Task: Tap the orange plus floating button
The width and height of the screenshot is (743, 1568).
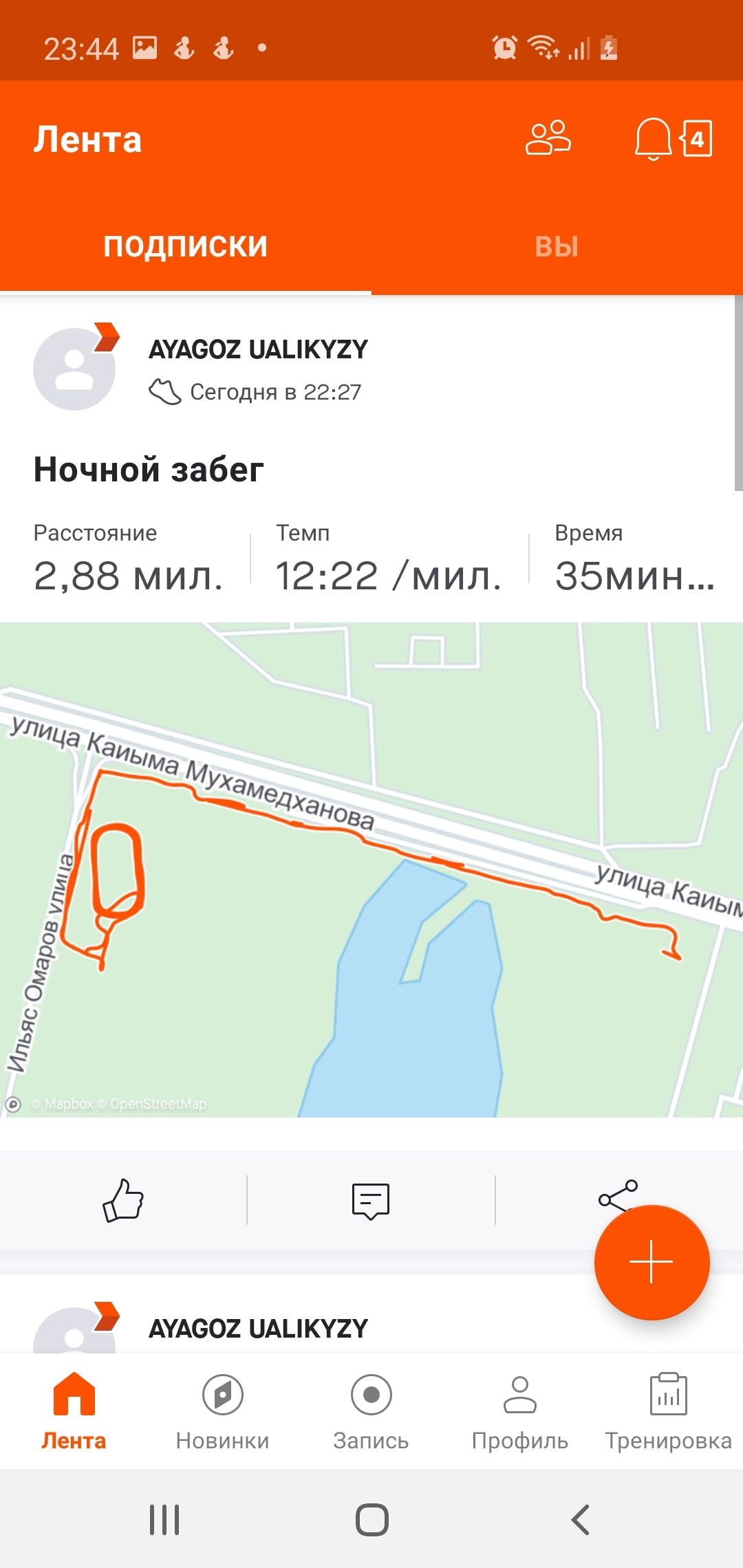Action: tap(652, 1262)
